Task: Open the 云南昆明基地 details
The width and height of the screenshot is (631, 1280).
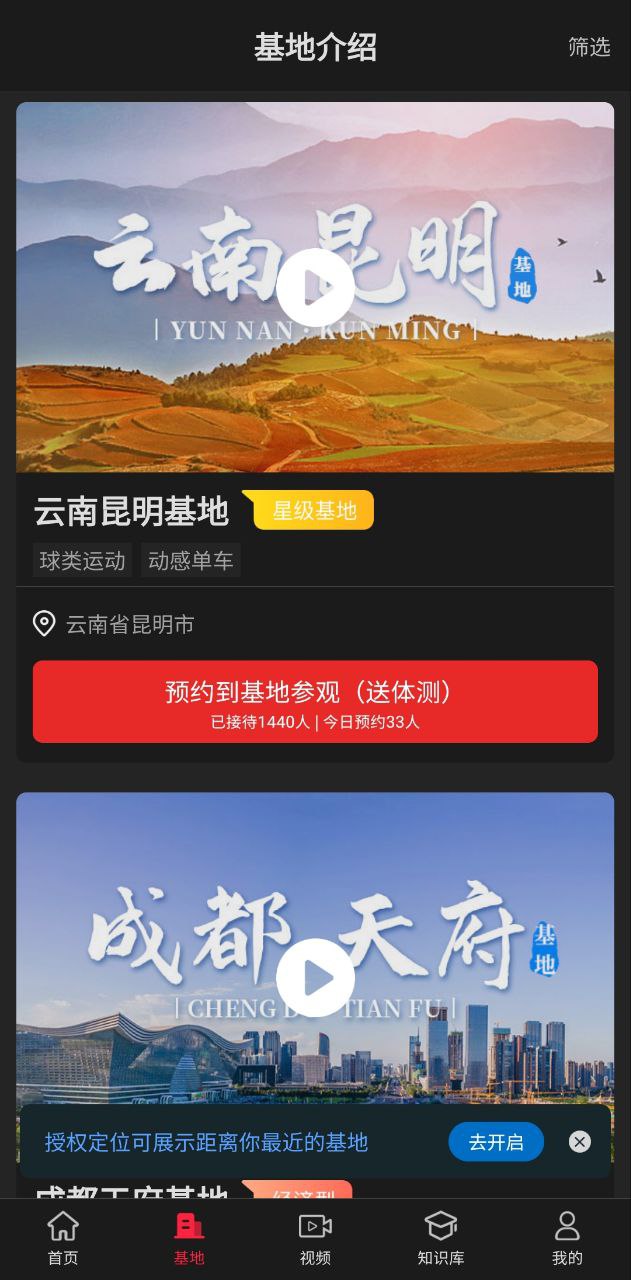Action: (x=131, y=512)
